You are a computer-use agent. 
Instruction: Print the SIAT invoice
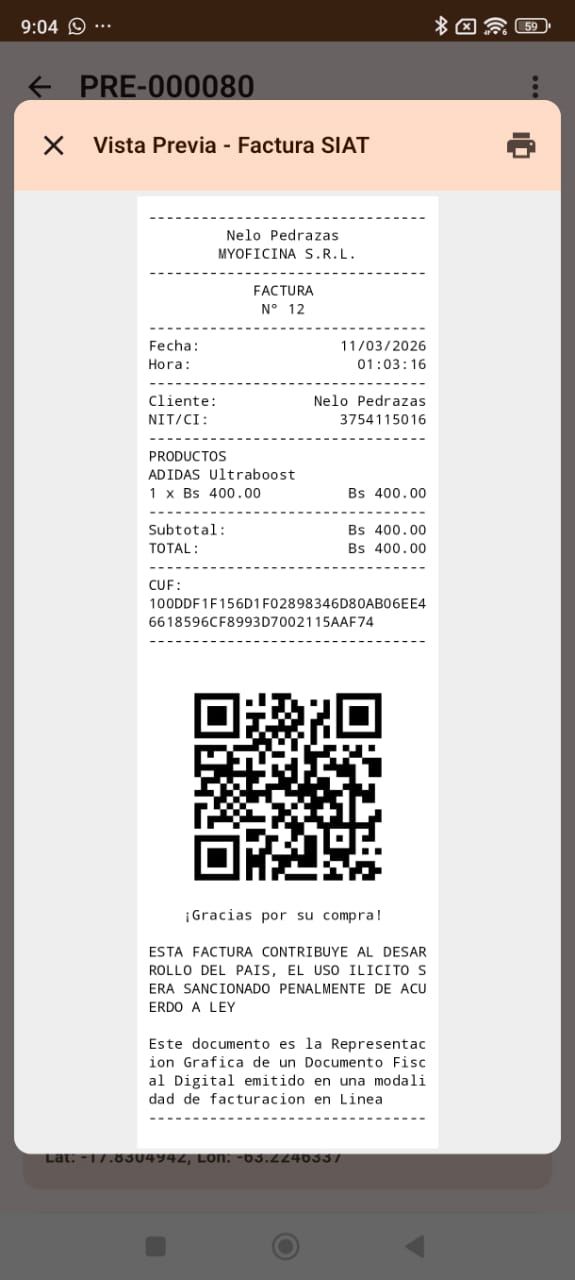[x=521, y=146]
